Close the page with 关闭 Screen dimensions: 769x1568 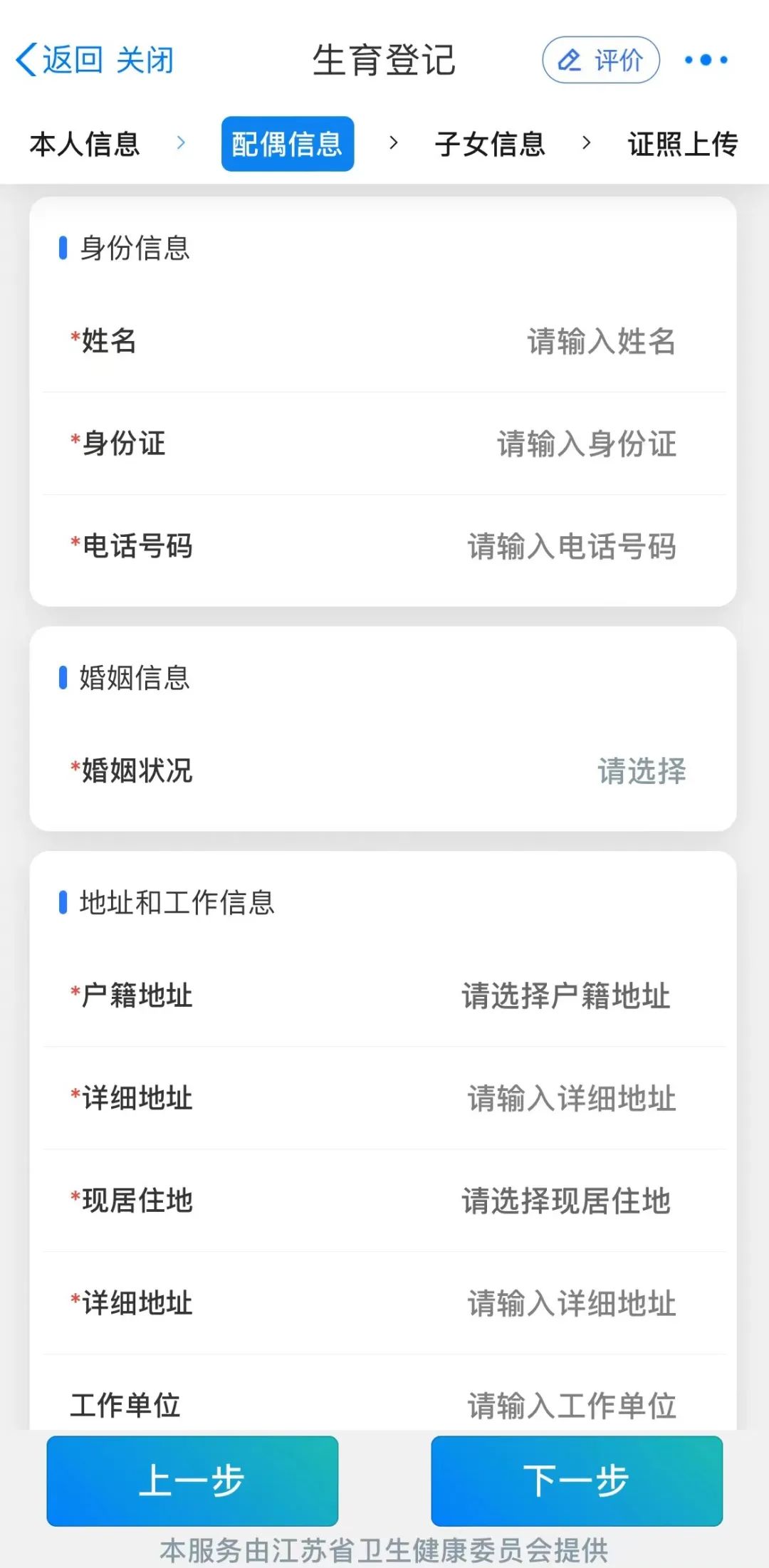coord(145,60)
